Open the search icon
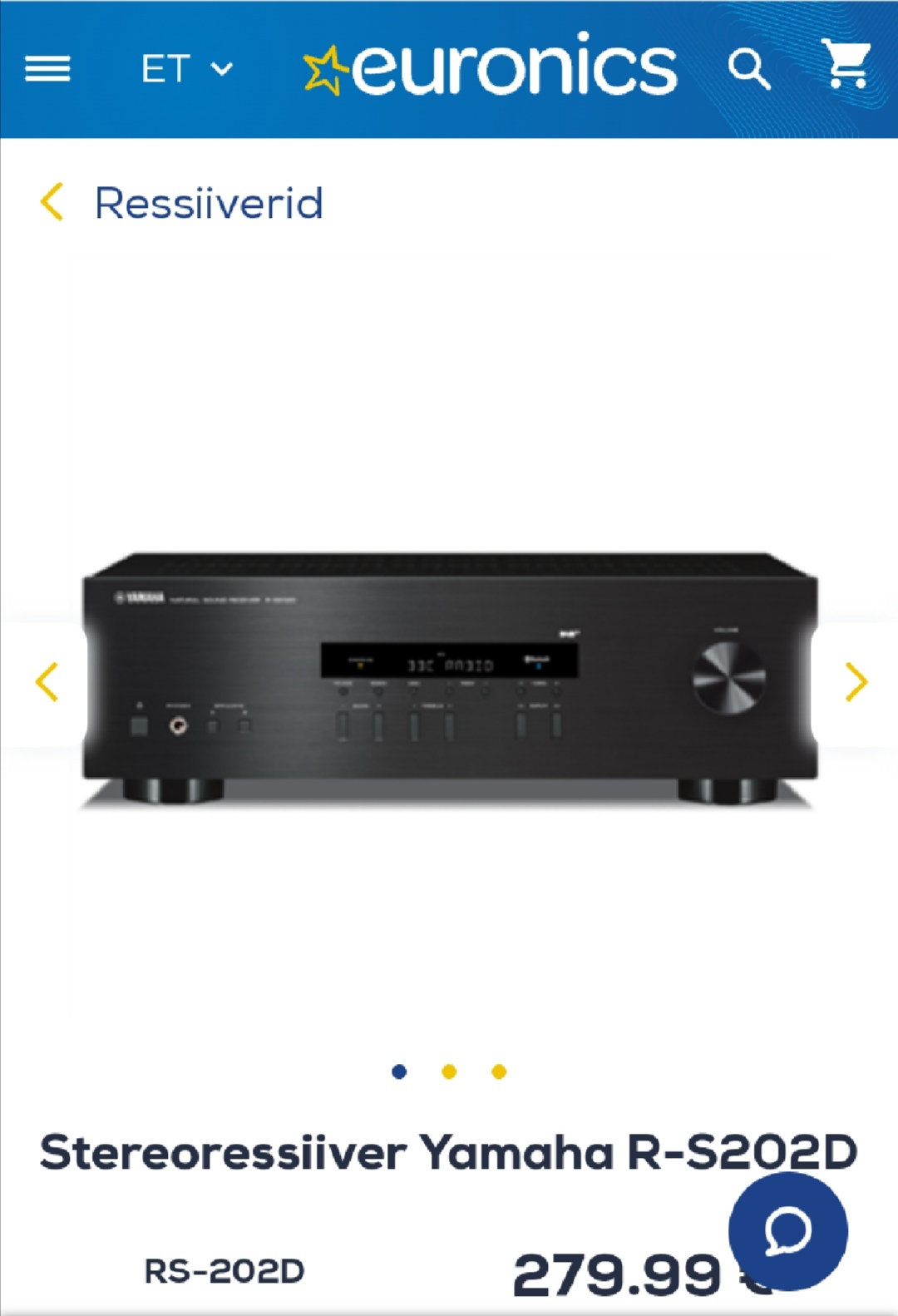Screen dimensions: 898x1316 tap(748, 68)
